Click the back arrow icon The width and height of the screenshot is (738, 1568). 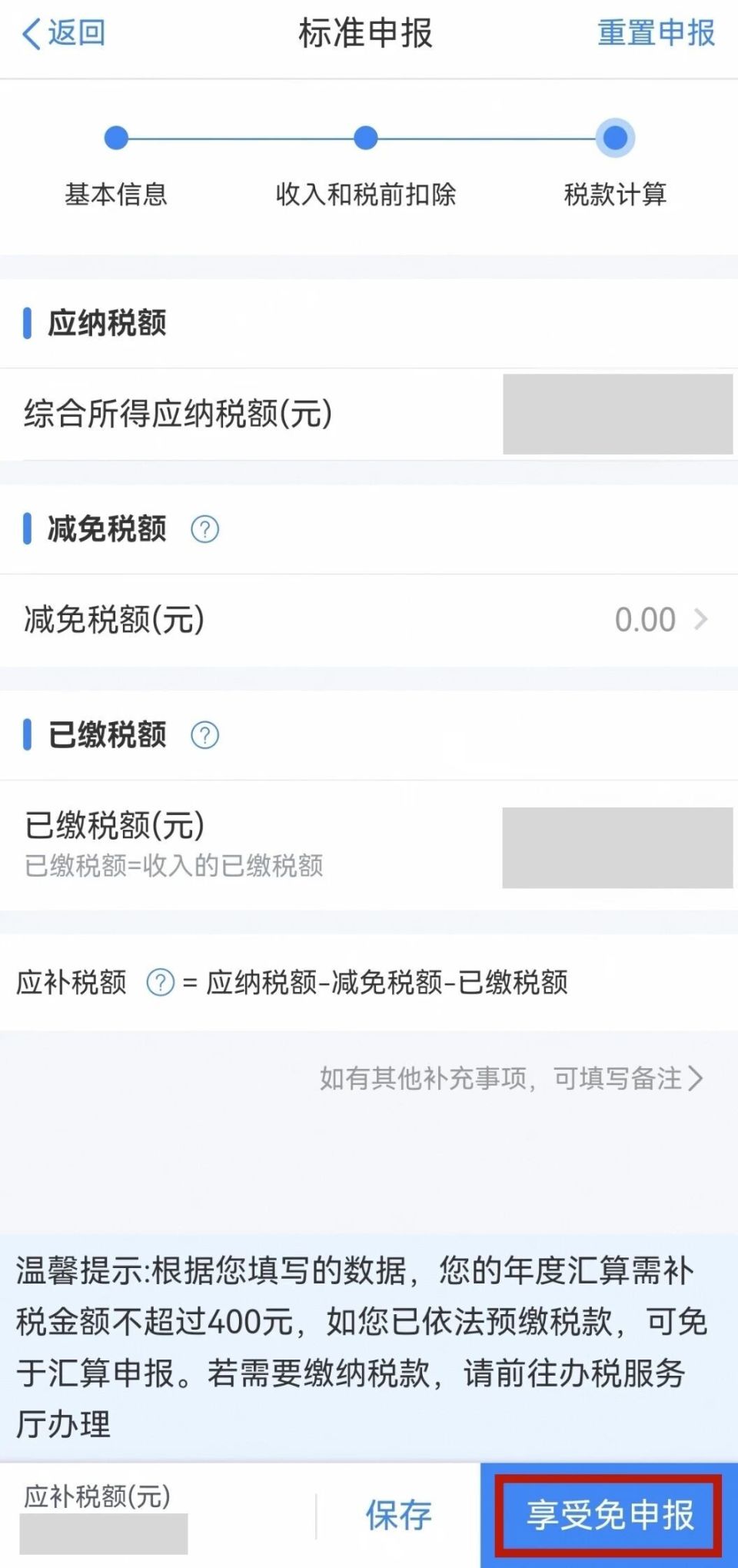[32, 32]
